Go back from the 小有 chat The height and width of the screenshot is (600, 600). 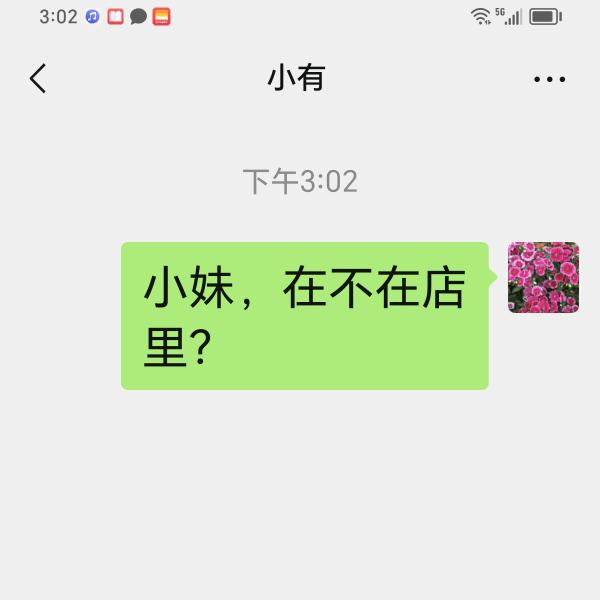[38, 78]
